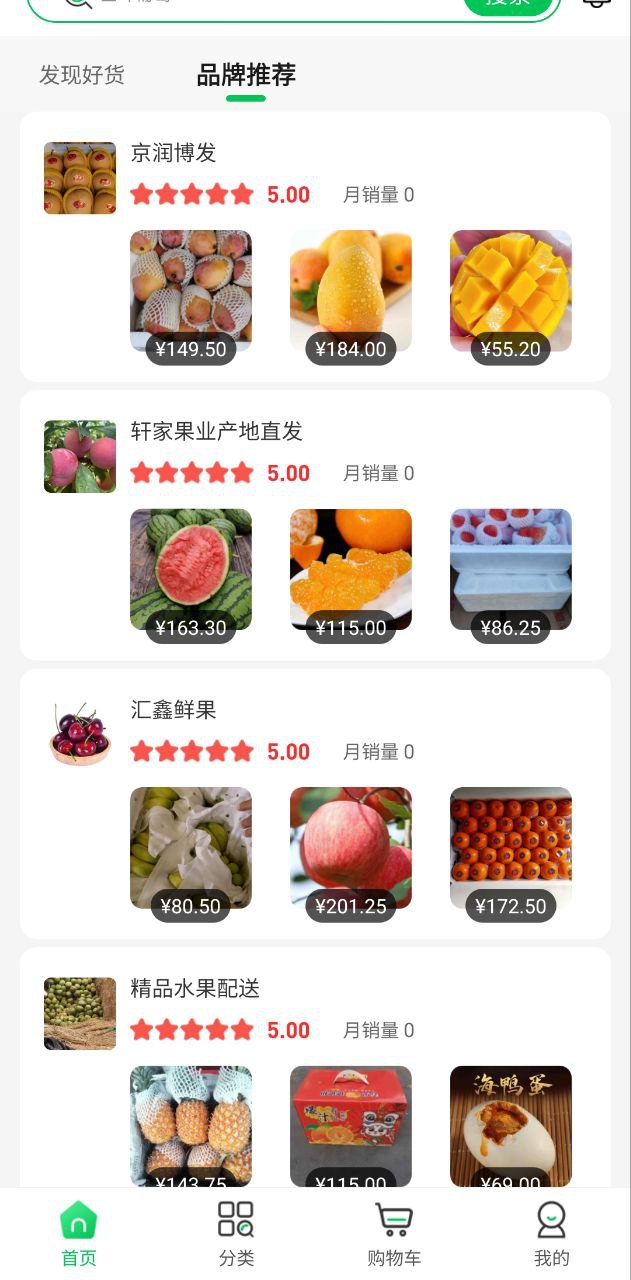The width and height of the screenshot is (631, 1280).
Task: Open the 购物车 shopping cart
Action: coord(394,1234)
